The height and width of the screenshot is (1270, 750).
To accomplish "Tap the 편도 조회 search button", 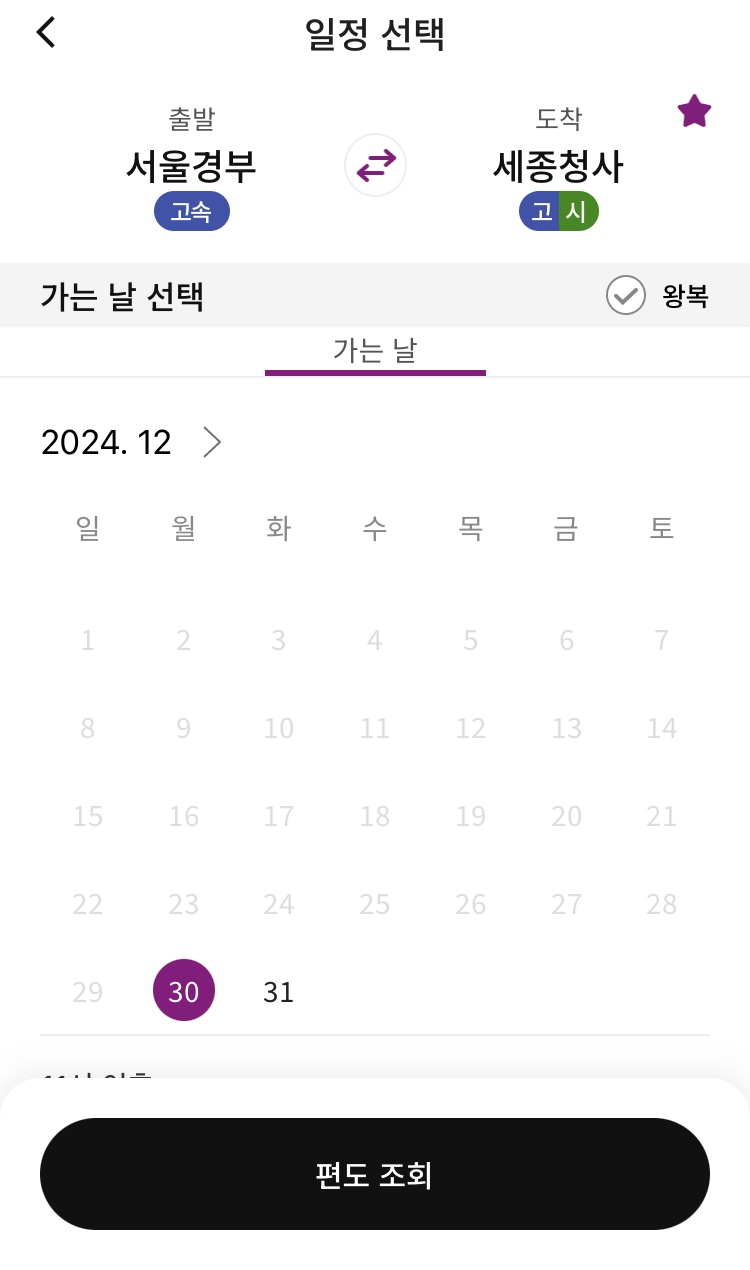I will coord(375,1174).
